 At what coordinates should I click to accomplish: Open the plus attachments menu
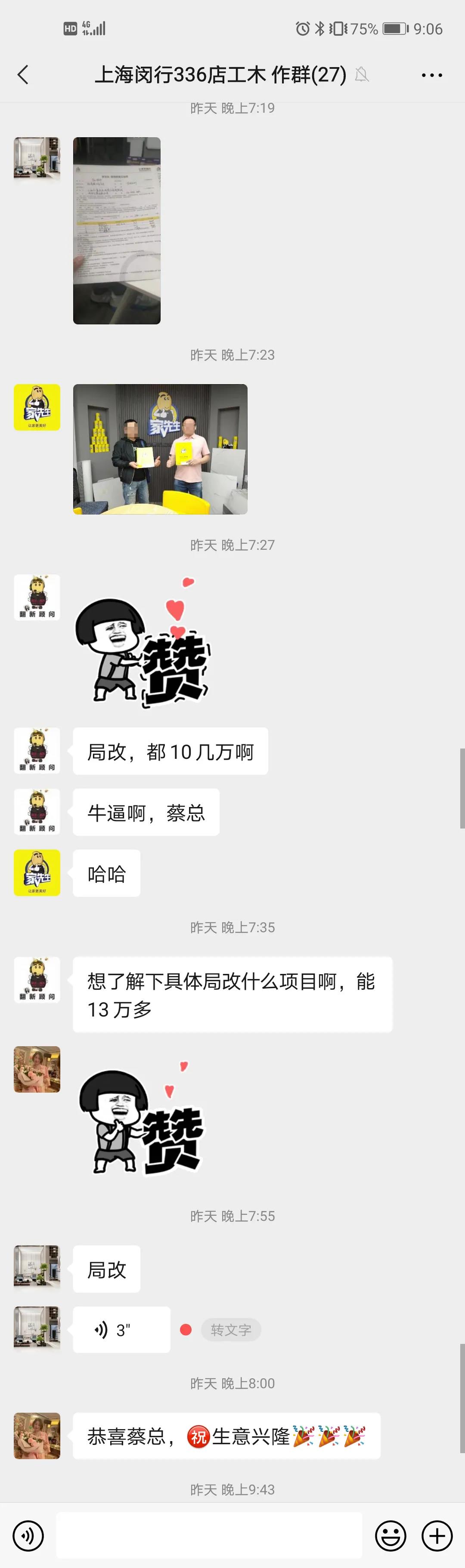coord(437,1536)
